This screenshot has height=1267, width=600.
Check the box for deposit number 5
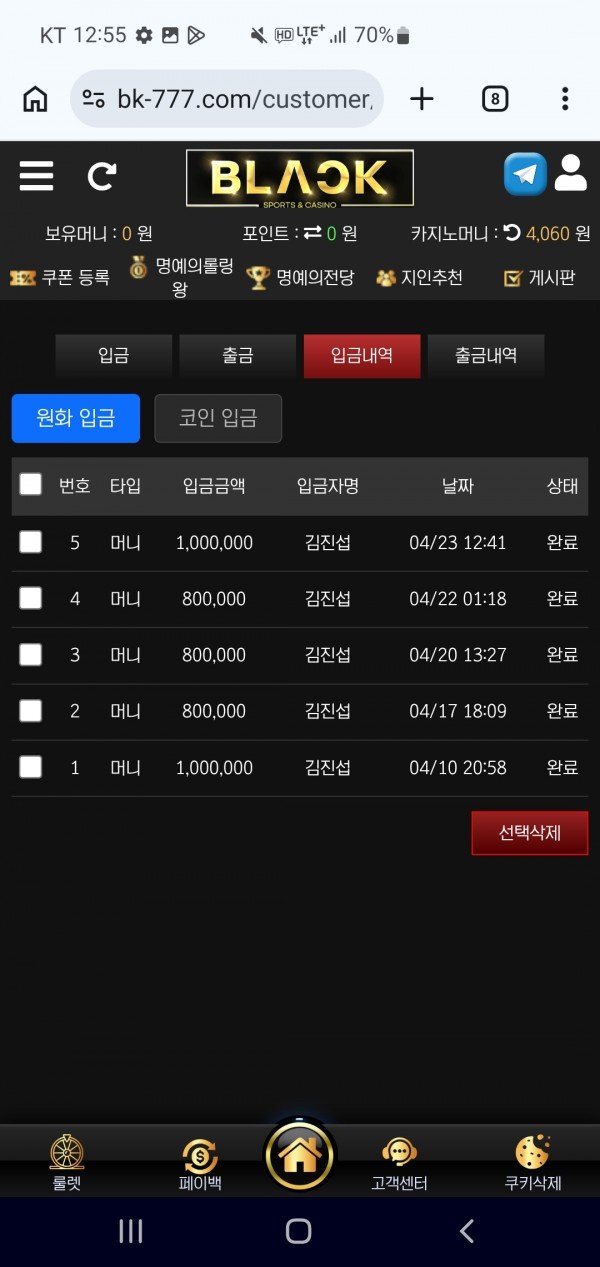pyautogui.click(x=31, y=542)
